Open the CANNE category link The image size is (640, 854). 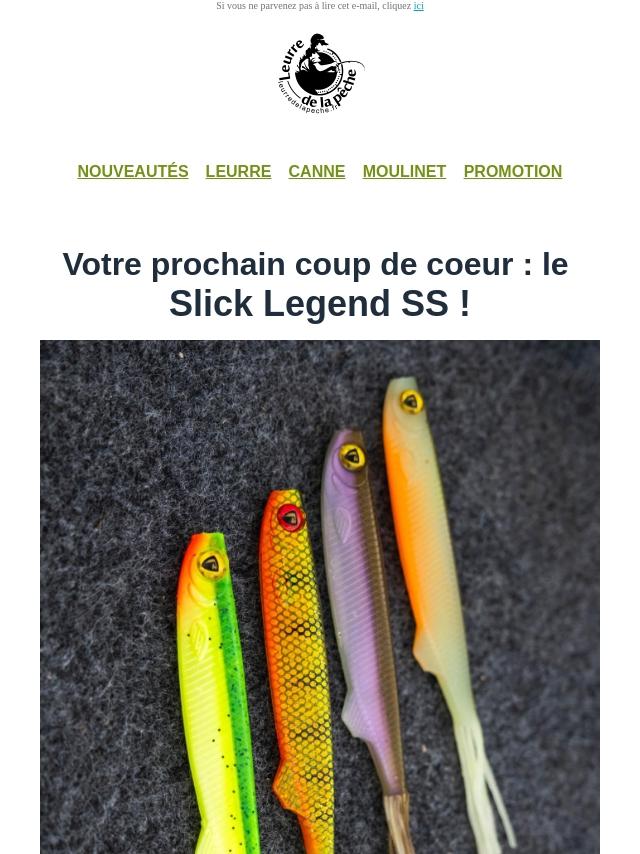pyautogui.click(x=316, y=171)
